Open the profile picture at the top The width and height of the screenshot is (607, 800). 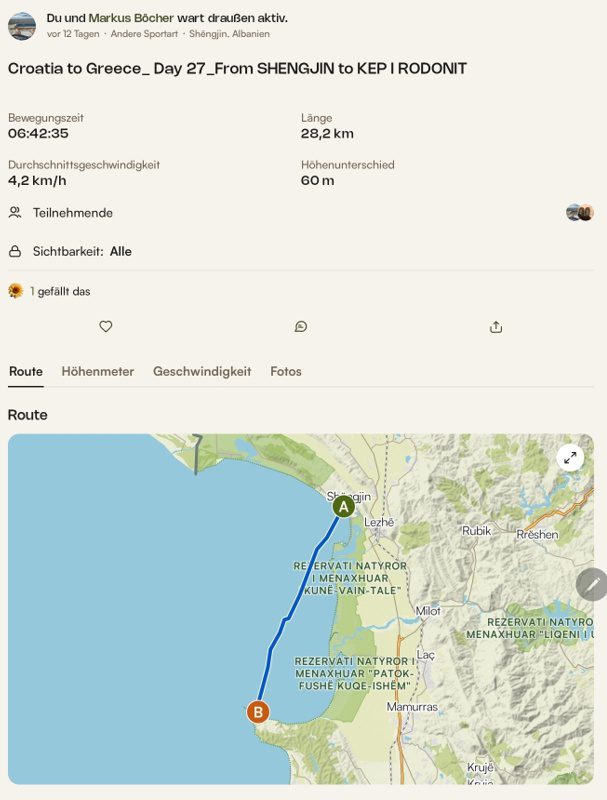tap(22, 26)
